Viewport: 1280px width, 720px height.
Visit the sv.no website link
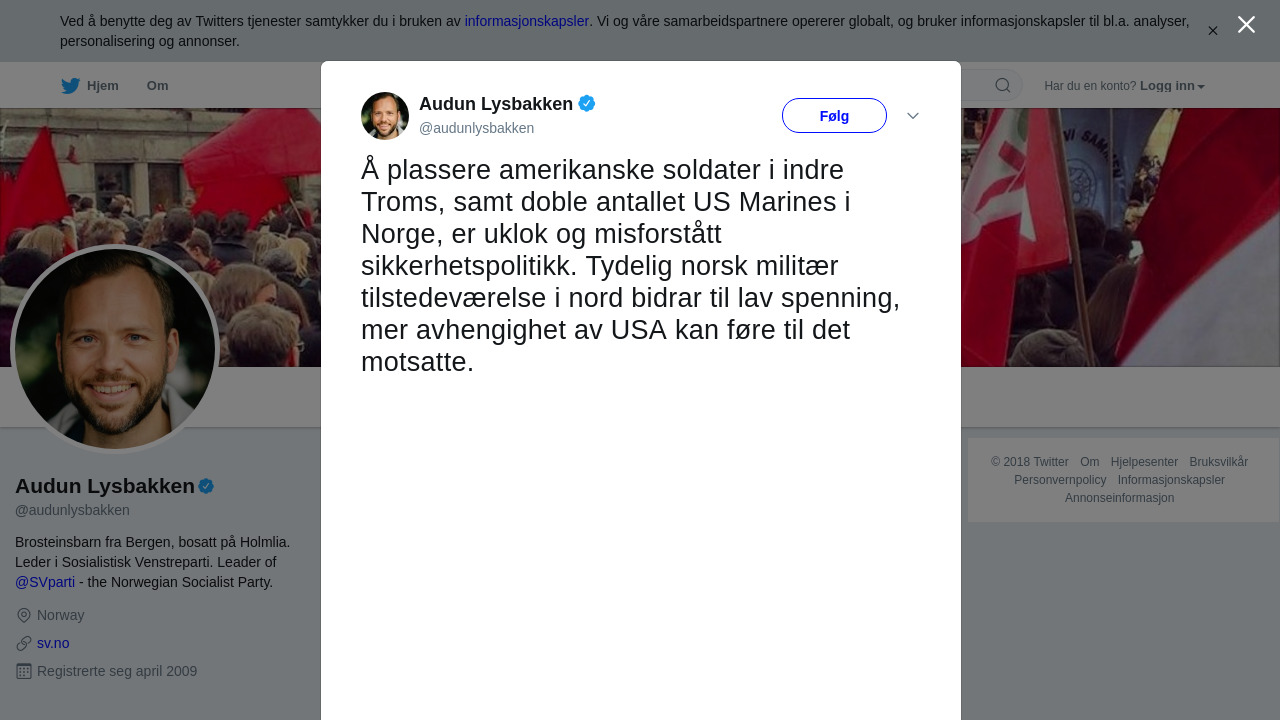[x=53, y=643]
